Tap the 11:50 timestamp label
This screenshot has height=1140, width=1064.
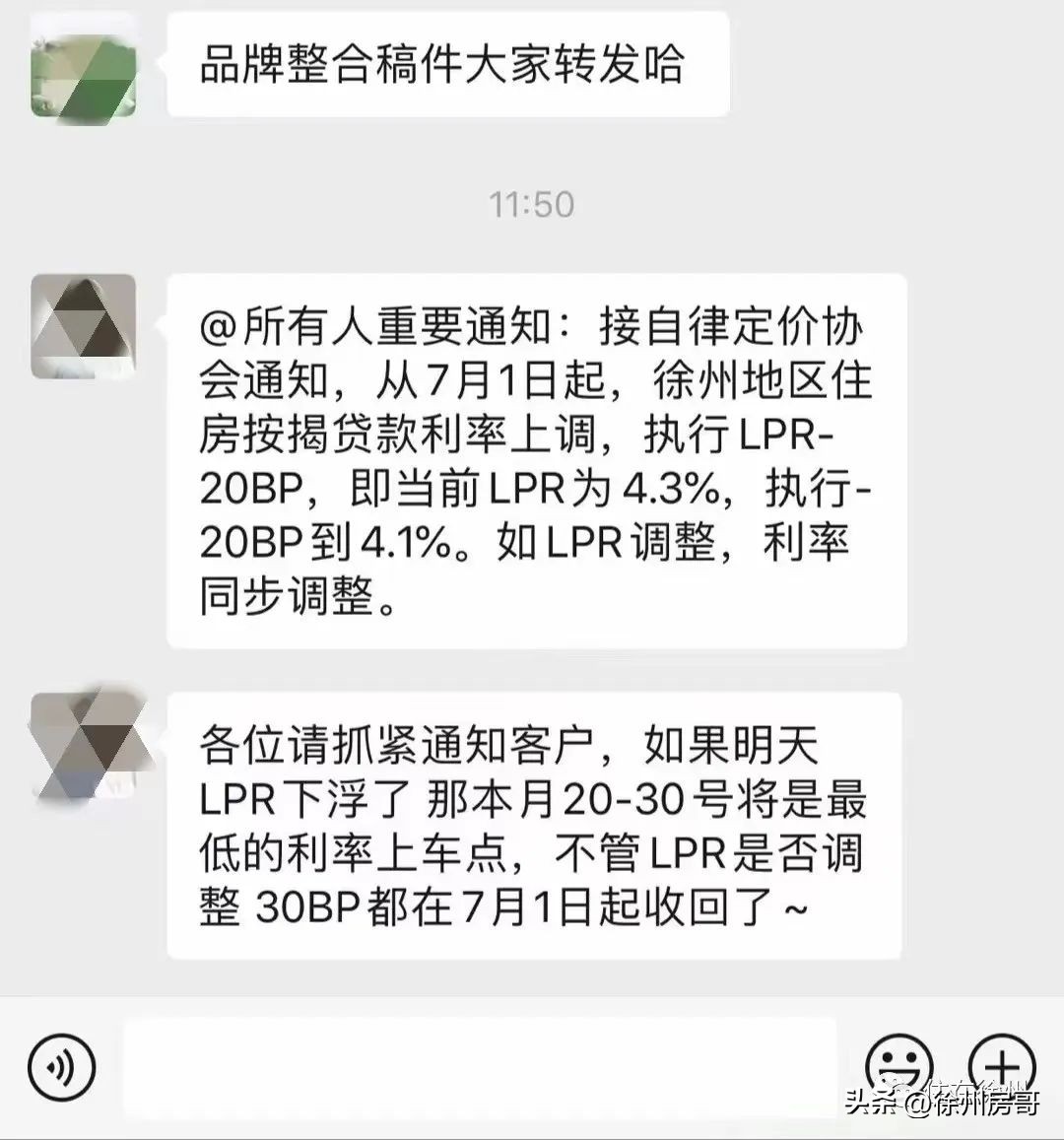click(x=530, y=205)
